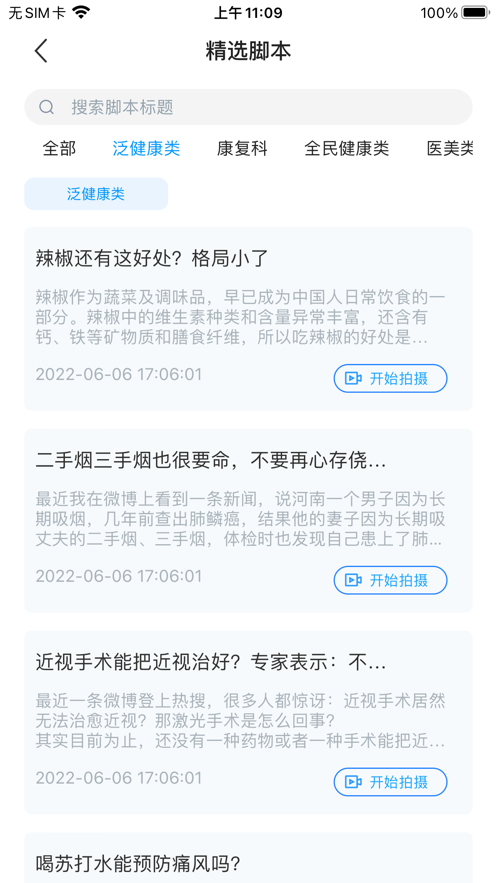
Task: Open the 喝苏打水能预防痛风吗 script card
Action: click(248, 858)
